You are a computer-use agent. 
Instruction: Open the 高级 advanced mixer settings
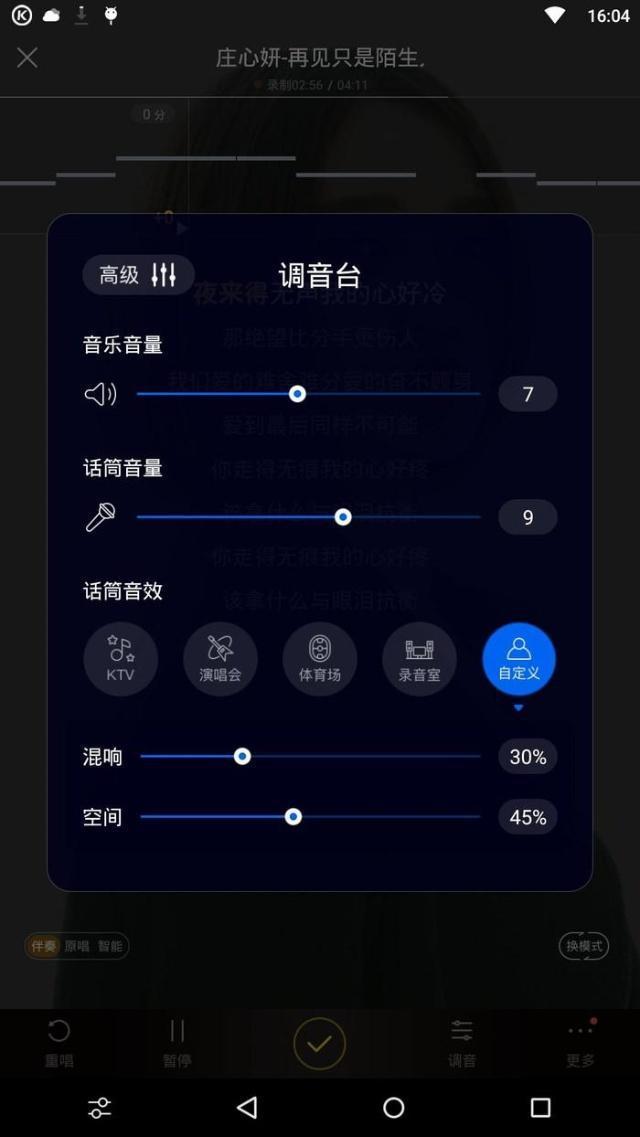[138, 275]
